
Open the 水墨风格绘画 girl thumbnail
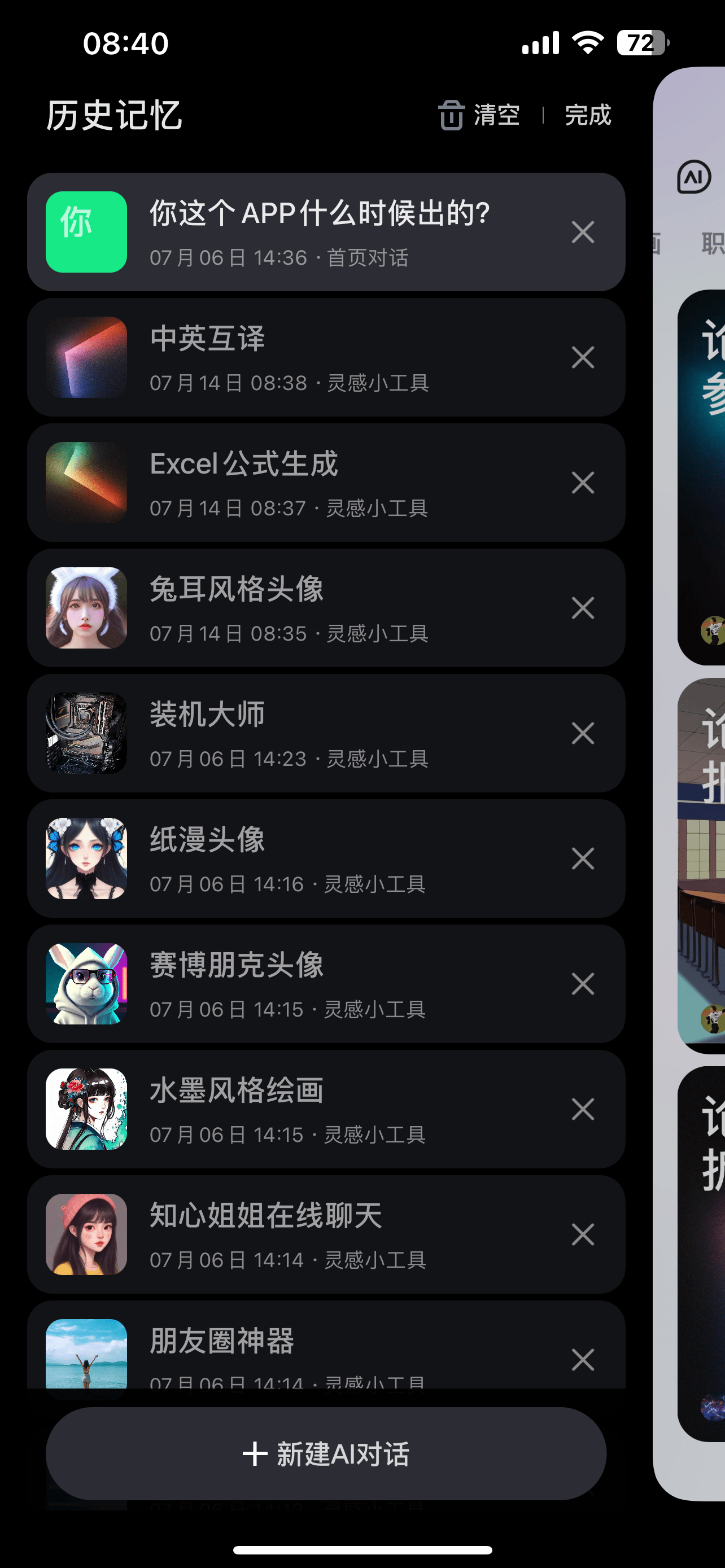tap(86, 1109)
